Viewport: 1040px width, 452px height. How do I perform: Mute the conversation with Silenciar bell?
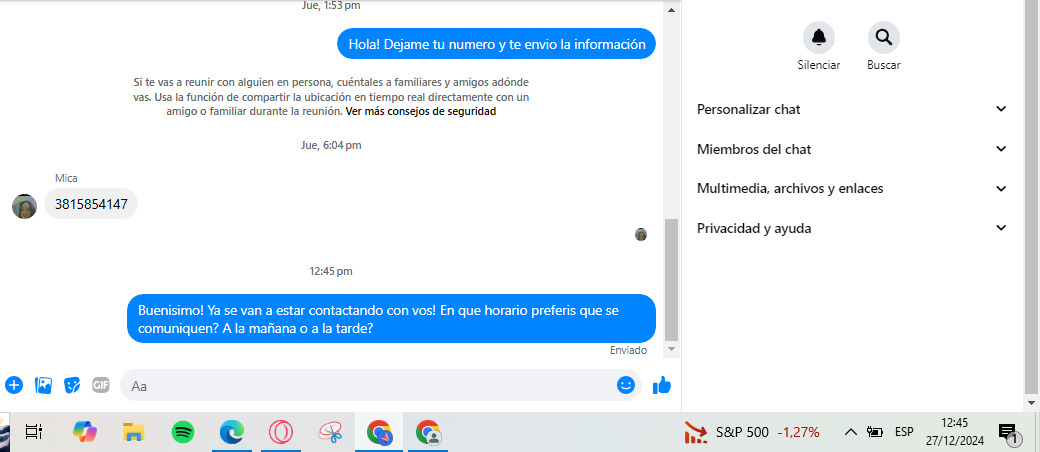point(818,38)
